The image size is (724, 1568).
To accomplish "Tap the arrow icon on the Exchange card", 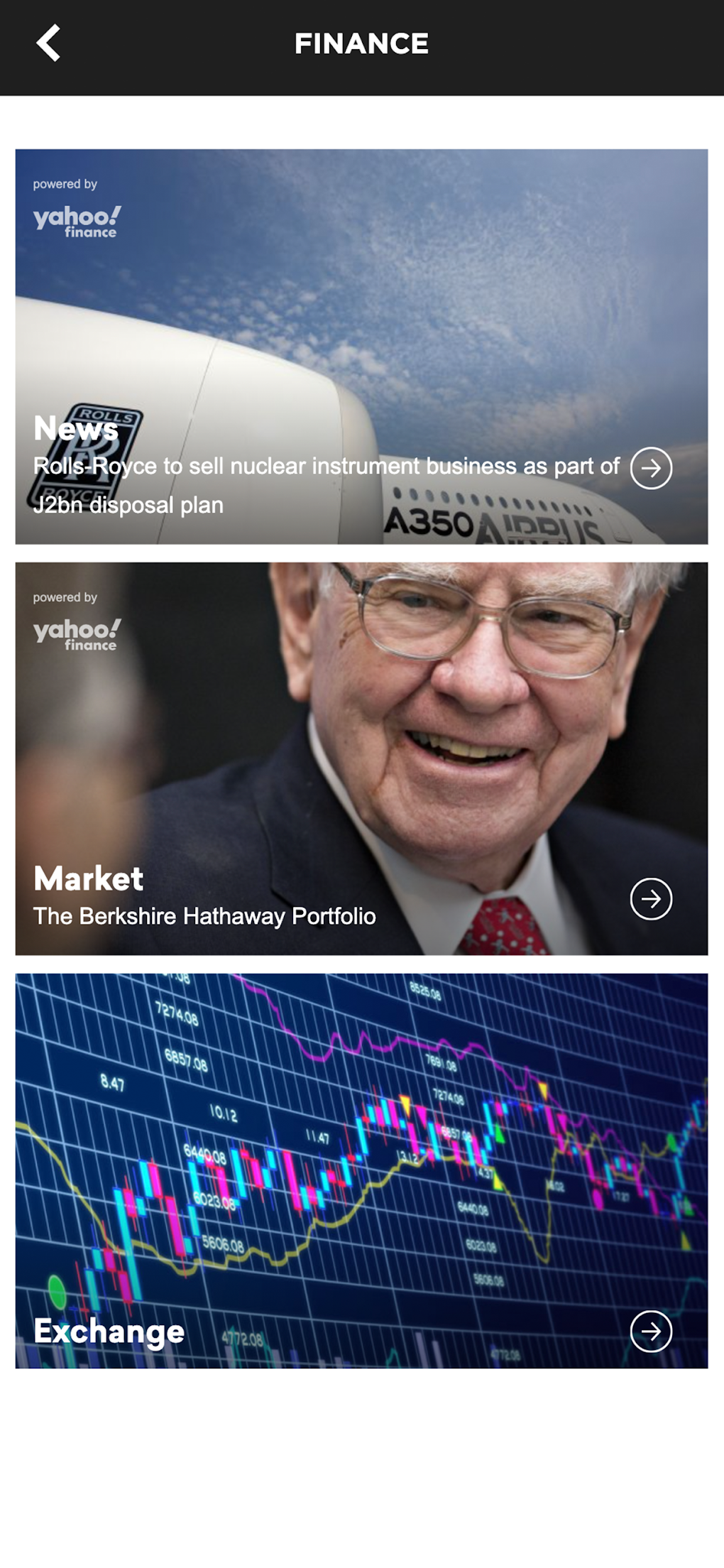I will (x=651, y=1332).
